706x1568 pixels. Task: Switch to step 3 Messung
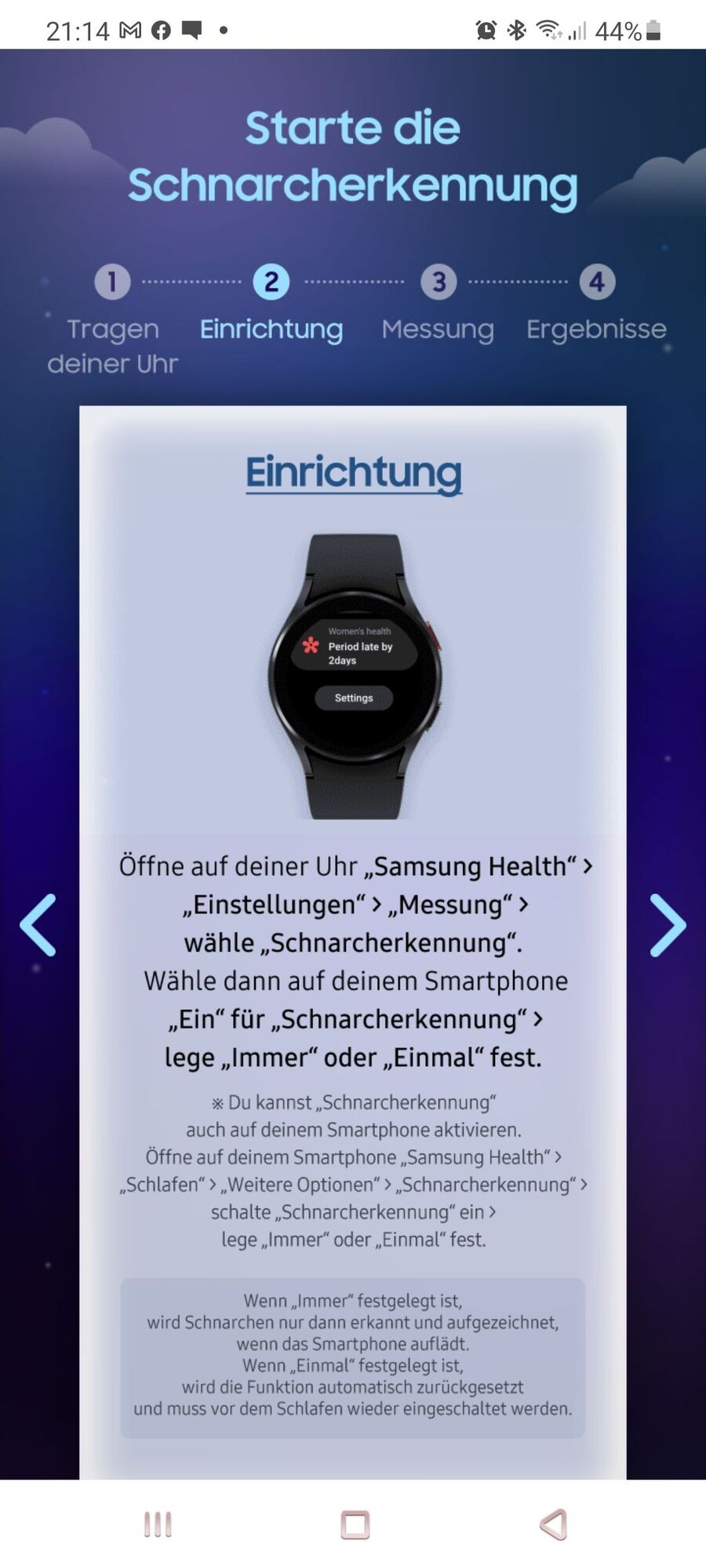tap(439, 282)
